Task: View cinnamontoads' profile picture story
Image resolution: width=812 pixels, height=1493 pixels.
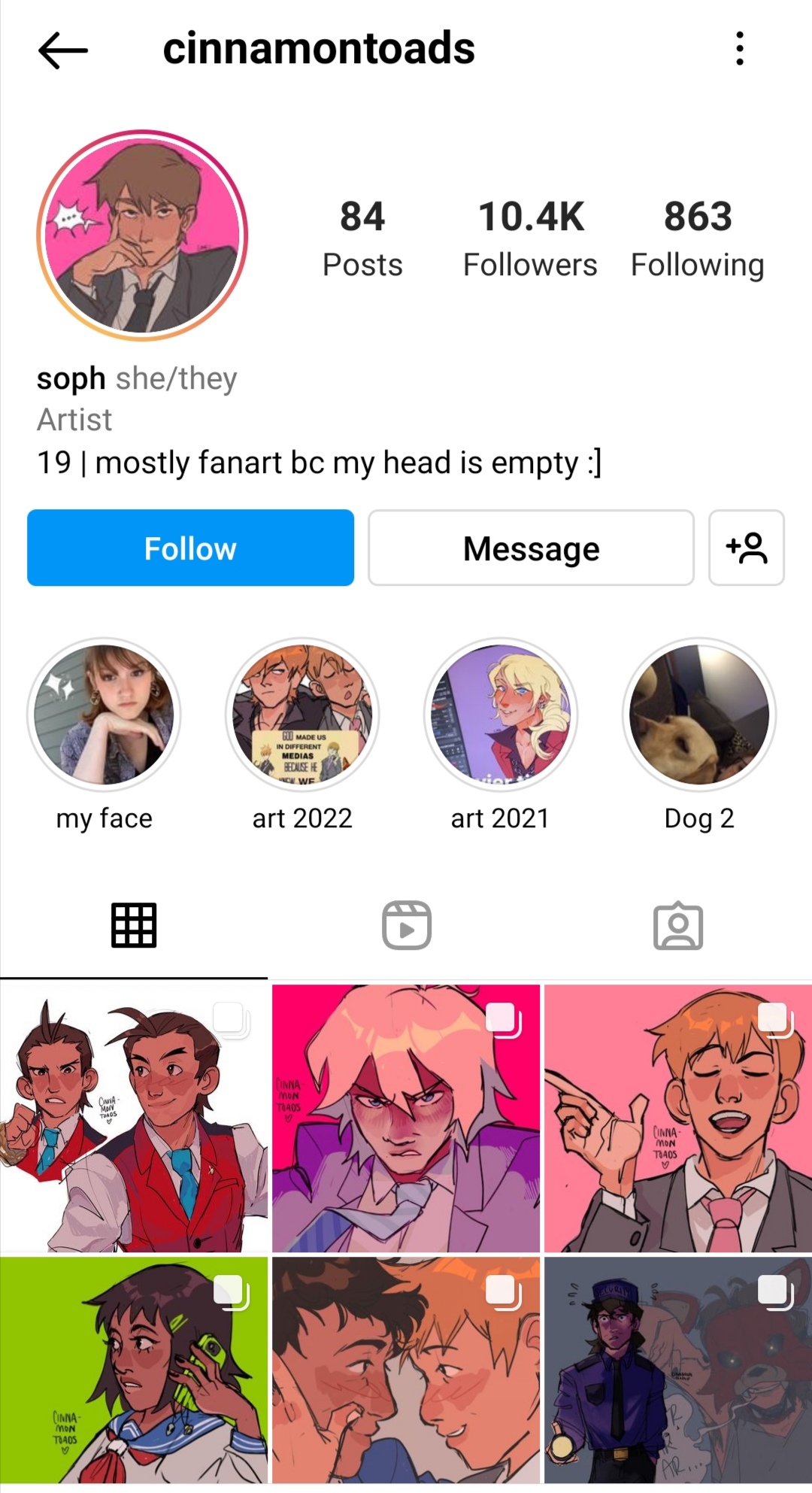Action: point(142,235)
